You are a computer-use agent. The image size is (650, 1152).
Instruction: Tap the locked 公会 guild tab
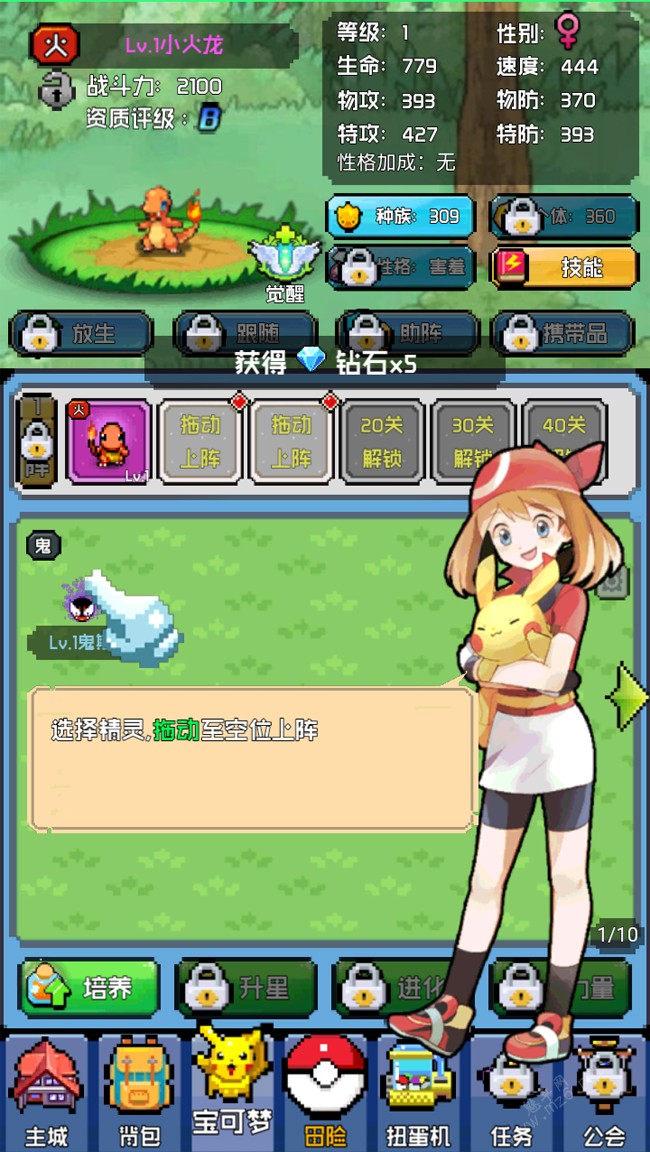click(603, 1092)
